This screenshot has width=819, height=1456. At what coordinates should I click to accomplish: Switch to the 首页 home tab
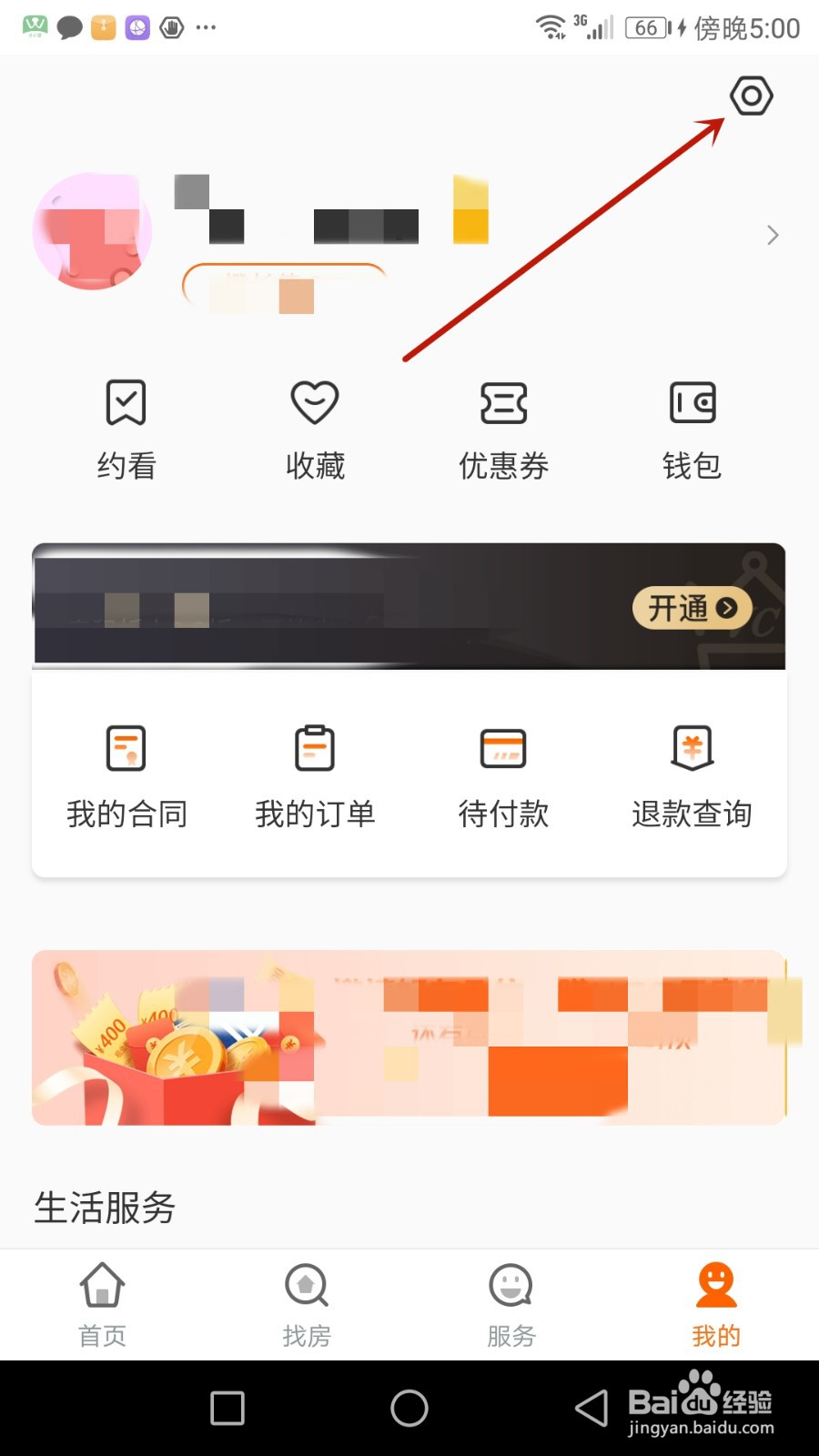pos(102,1303)
